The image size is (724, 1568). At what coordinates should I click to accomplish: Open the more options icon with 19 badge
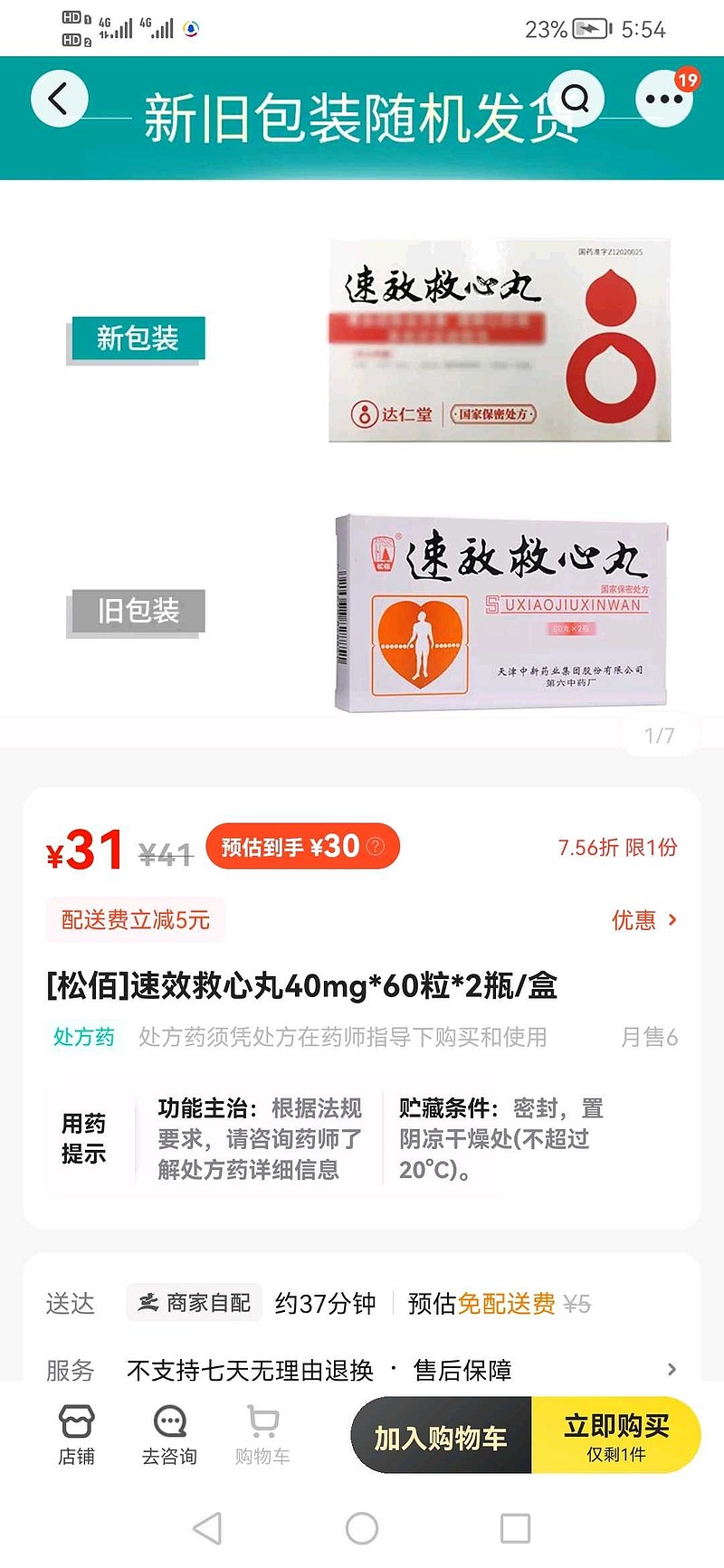(x=663, y=98)
